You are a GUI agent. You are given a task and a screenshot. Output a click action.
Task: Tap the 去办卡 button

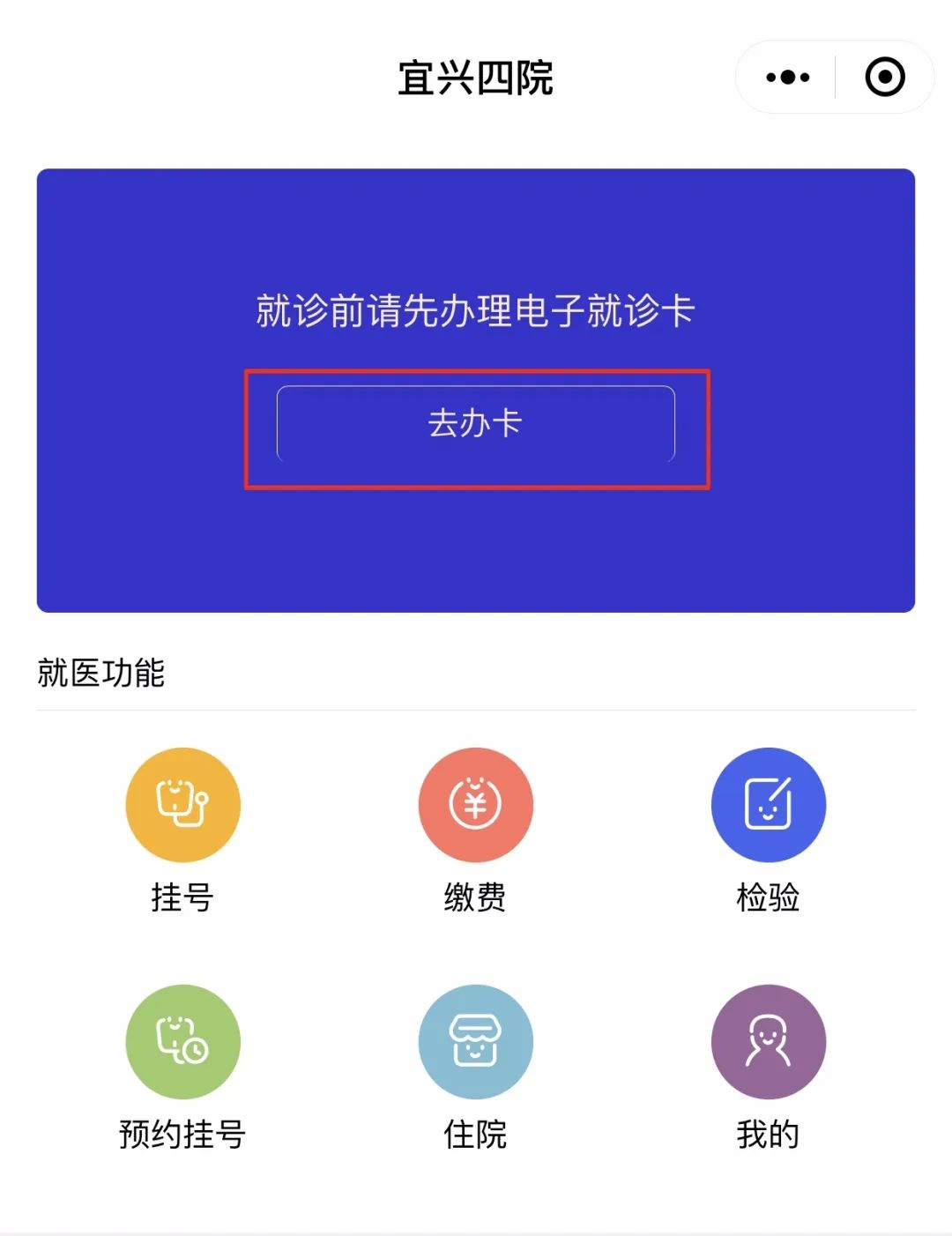point(476,424)
